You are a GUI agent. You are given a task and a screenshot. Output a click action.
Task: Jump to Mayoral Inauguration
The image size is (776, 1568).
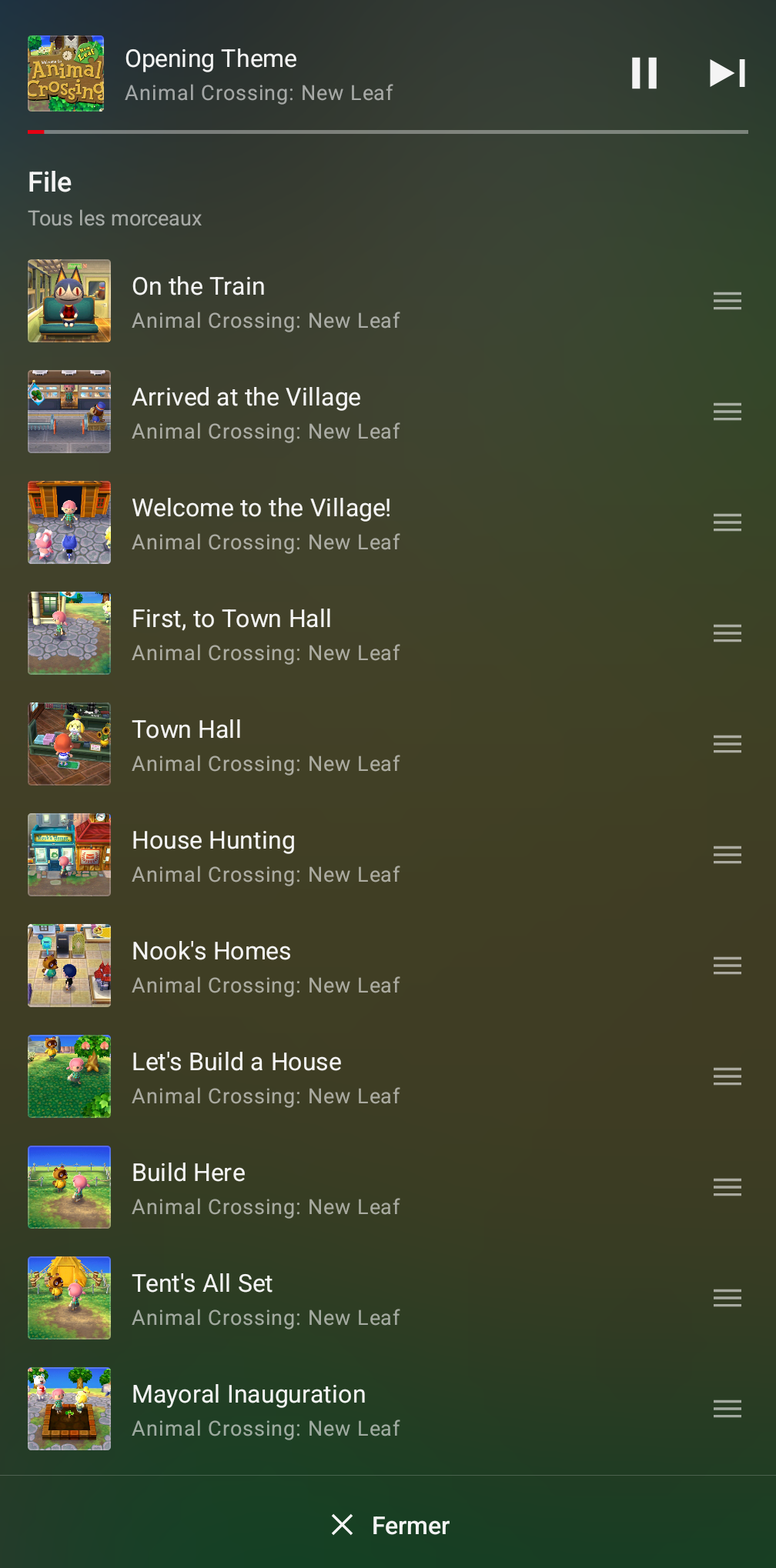266,1410
